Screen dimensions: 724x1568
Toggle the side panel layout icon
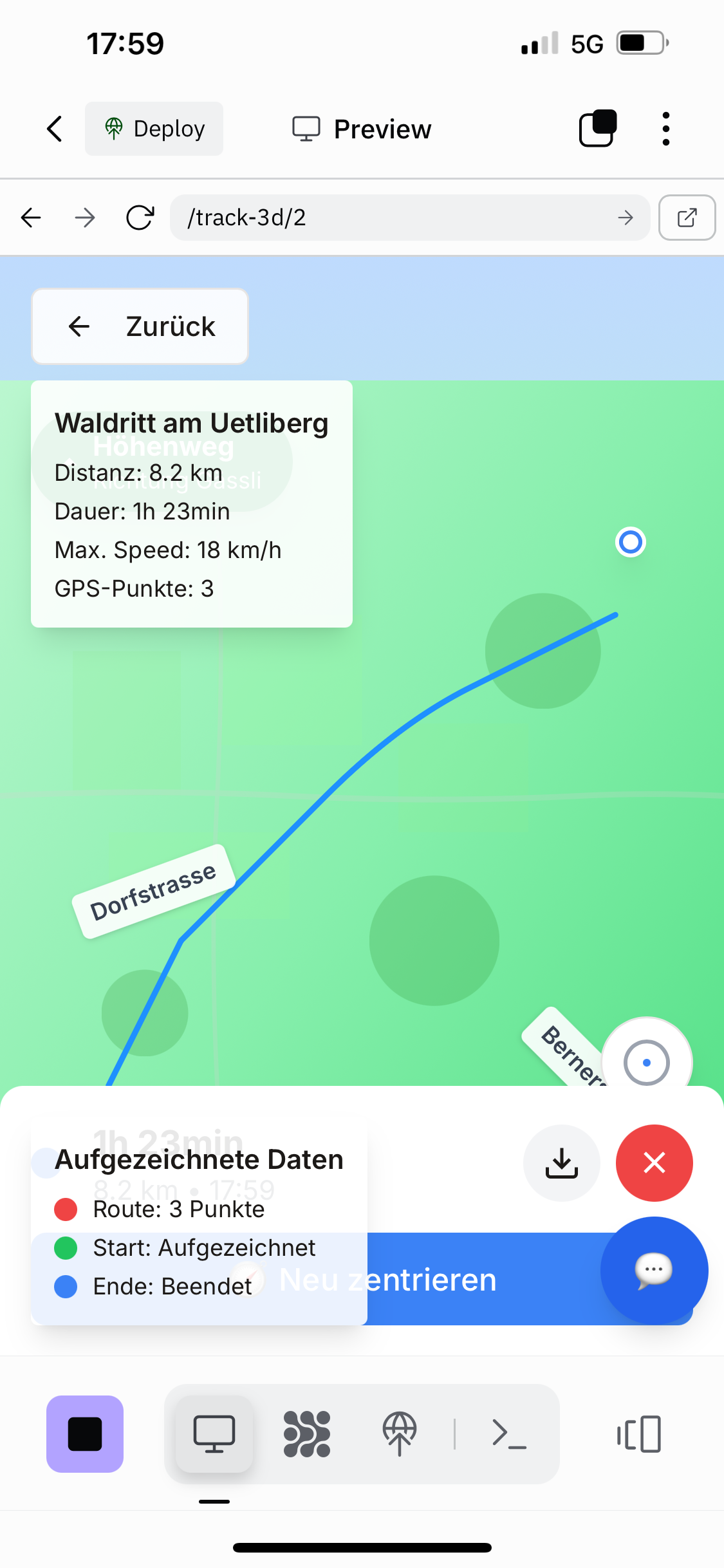click(x=639, y=1434)
